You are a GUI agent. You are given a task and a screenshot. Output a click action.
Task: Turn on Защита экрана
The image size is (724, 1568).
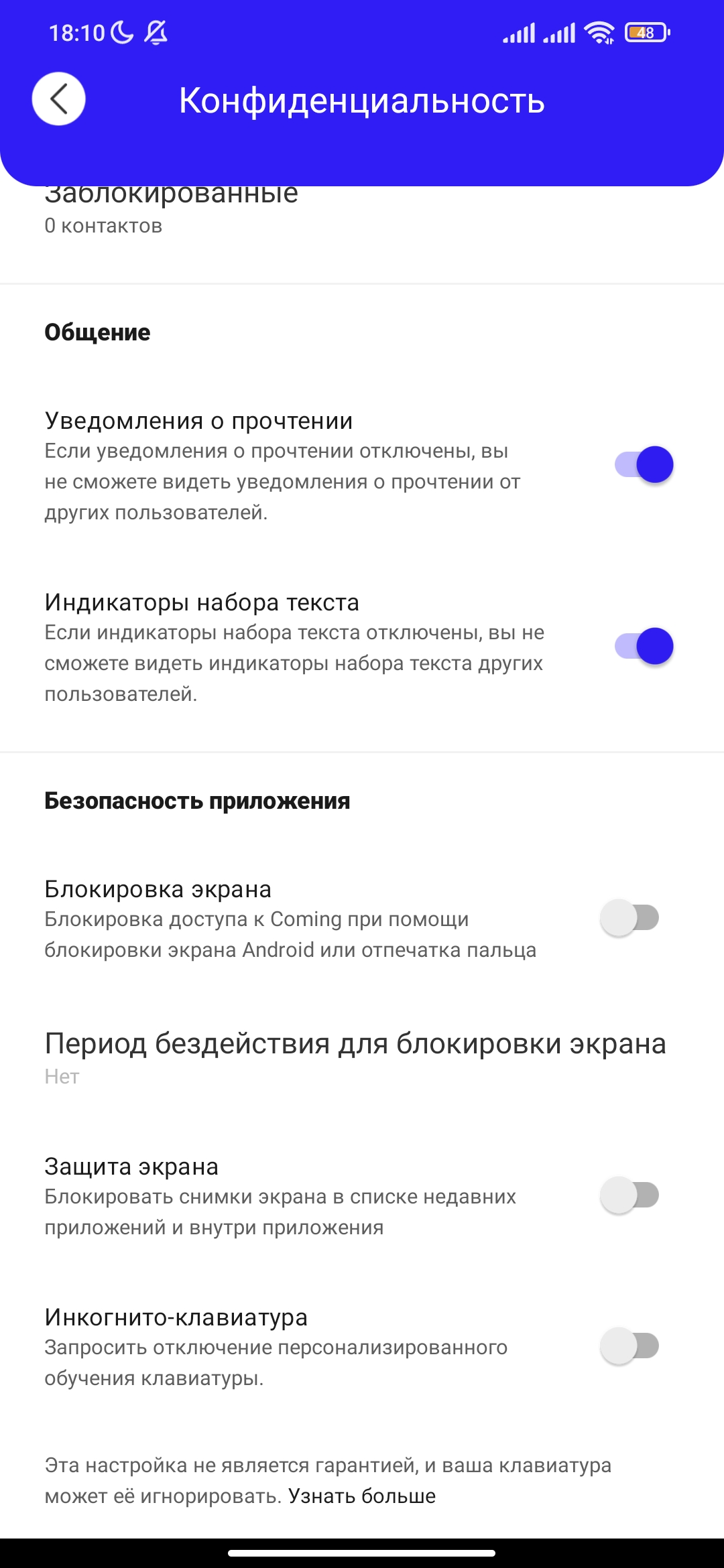pos(630,1195)
